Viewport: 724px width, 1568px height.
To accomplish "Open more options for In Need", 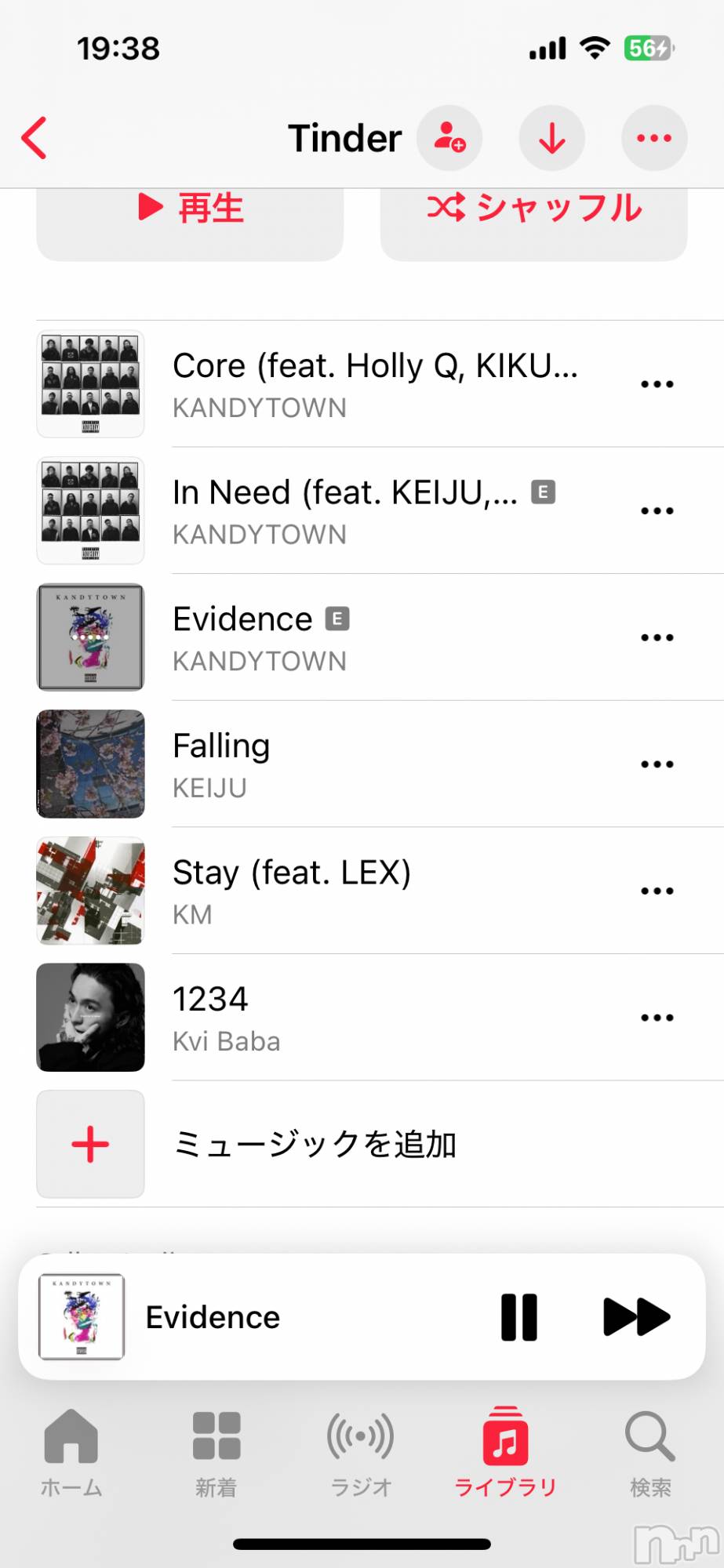I will pyautogui.click(x=657, y=510).
